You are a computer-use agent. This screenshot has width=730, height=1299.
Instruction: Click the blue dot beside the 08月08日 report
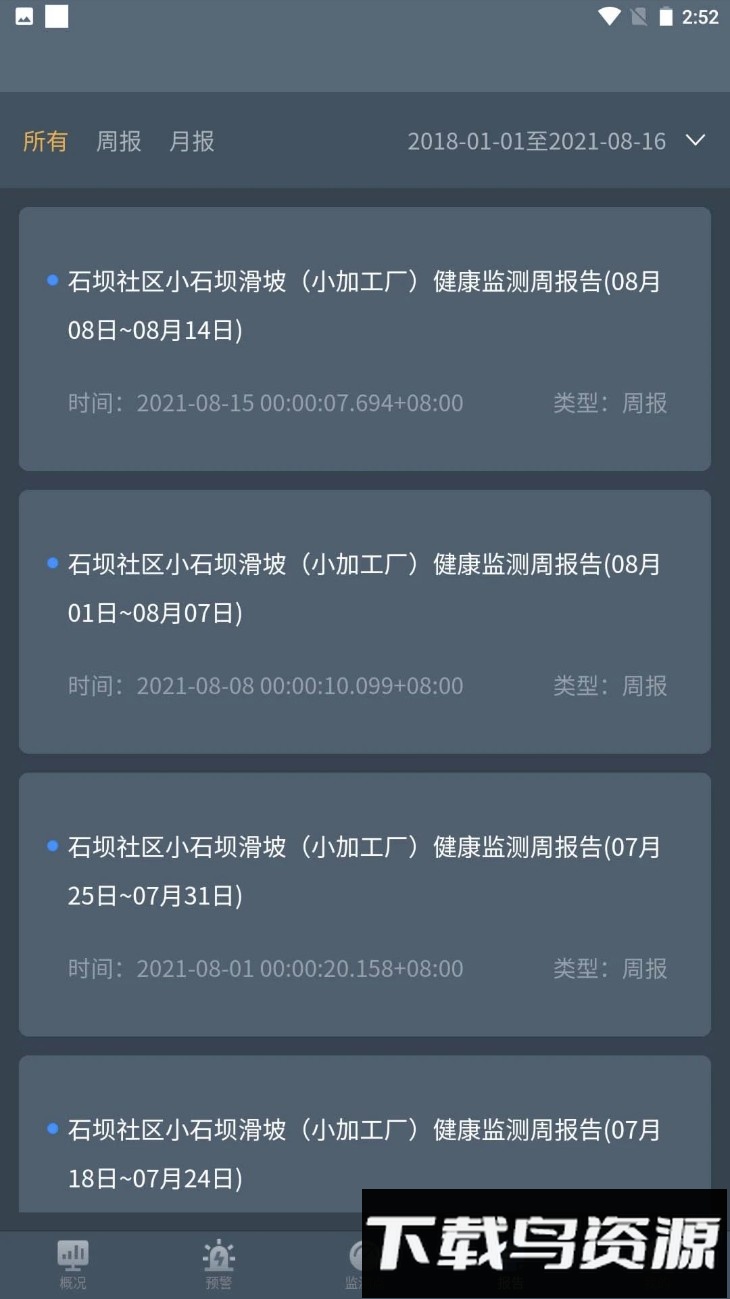click(x=52, y=280)
